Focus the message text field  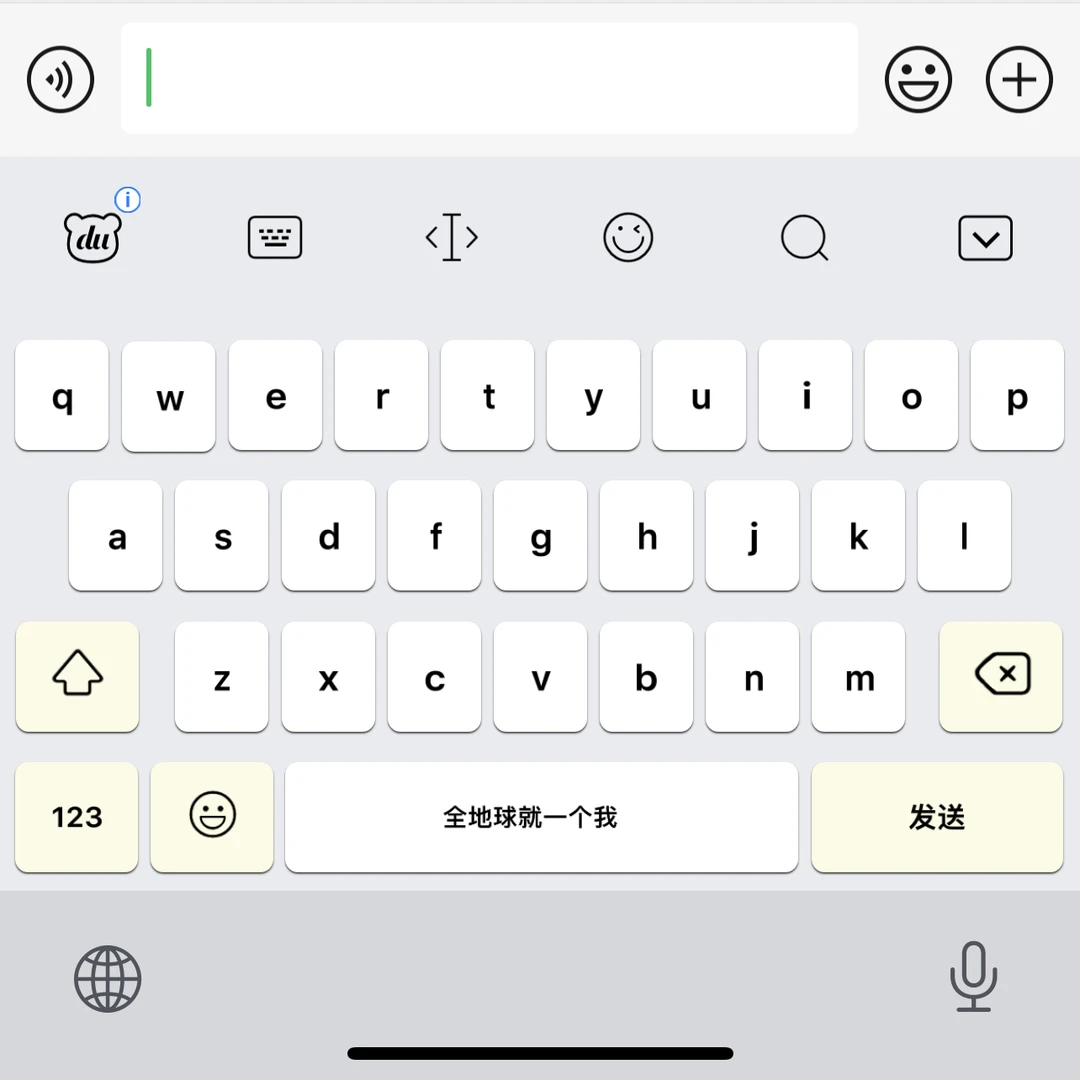click(489, 78)
